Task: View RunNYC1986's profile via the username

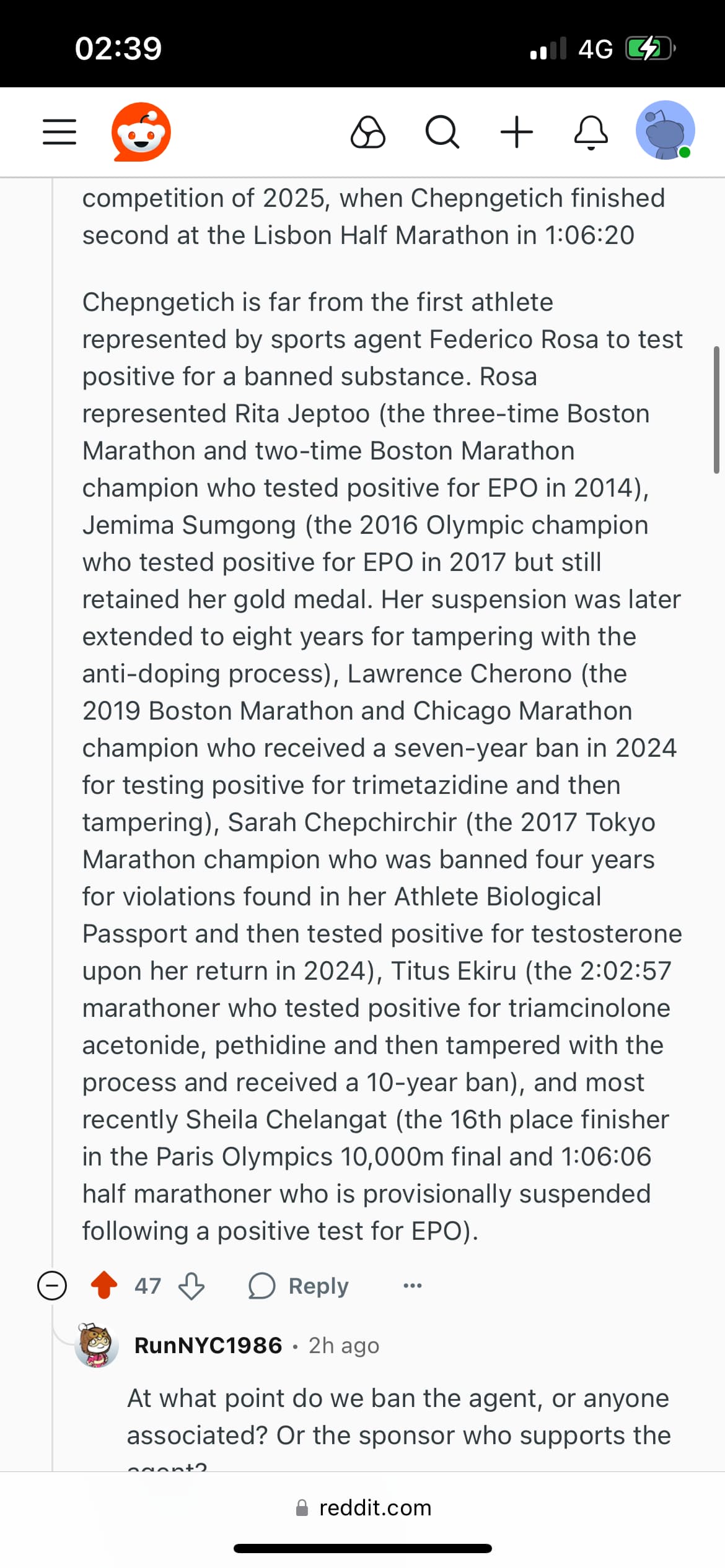Action: pyautogui.click(x=208, y=1346)
